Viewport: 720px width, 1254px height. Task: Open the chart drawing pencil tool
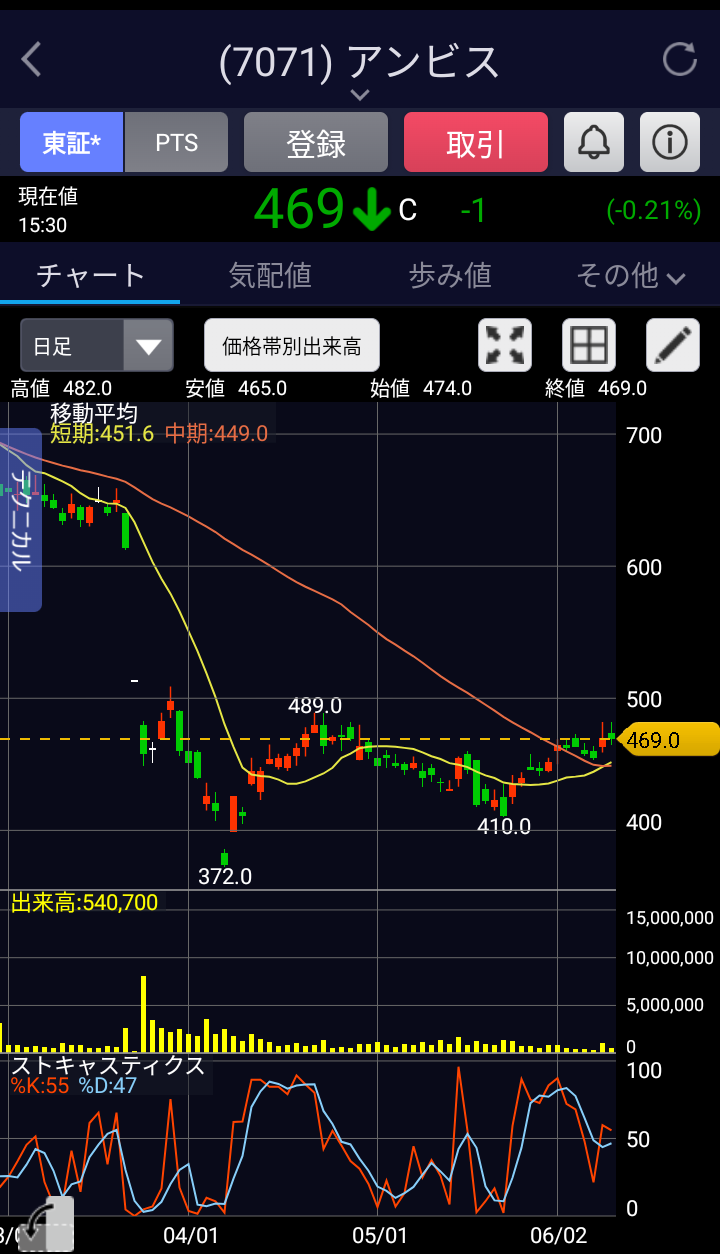(673, 346)
